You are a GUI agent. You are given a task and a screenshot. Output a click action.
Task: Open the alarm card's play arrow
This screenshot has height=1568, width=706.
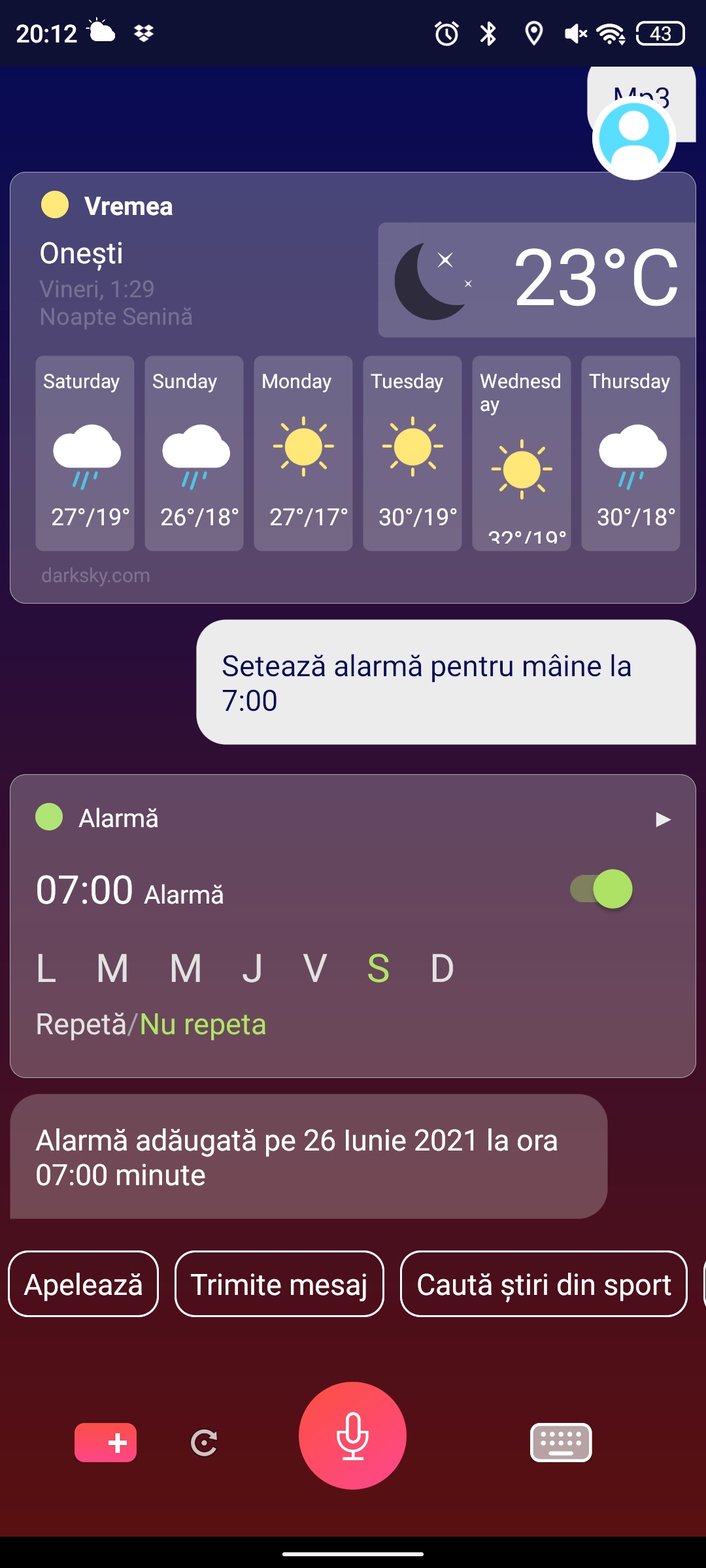pyautogui.click(x=663, y=819)
